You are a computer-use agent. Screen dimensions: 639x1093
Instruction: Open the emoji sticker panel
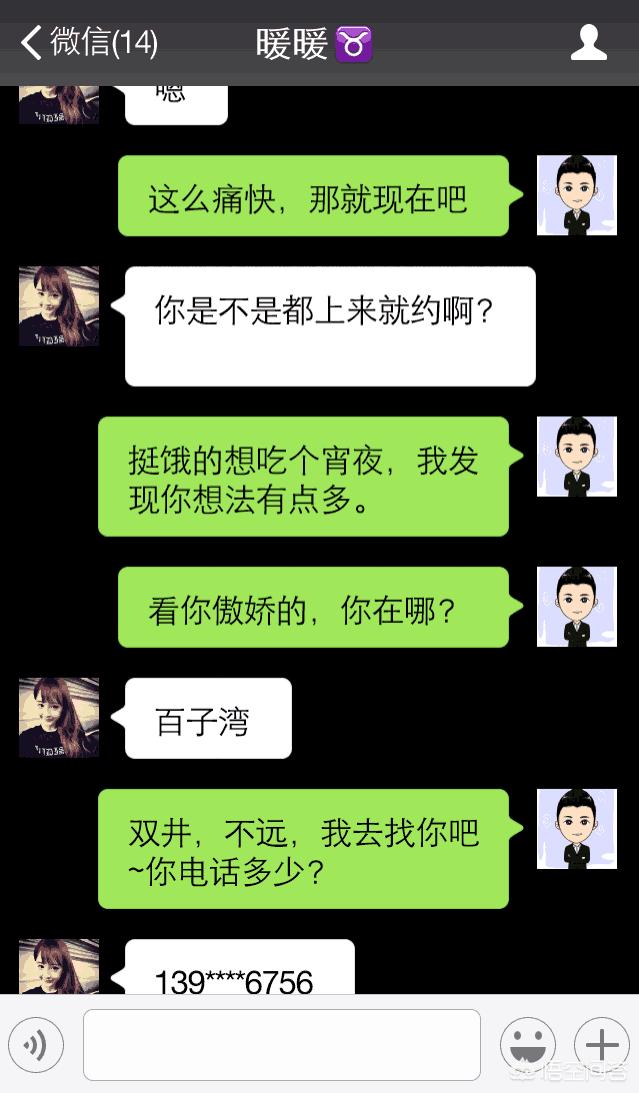[528, 1046]
